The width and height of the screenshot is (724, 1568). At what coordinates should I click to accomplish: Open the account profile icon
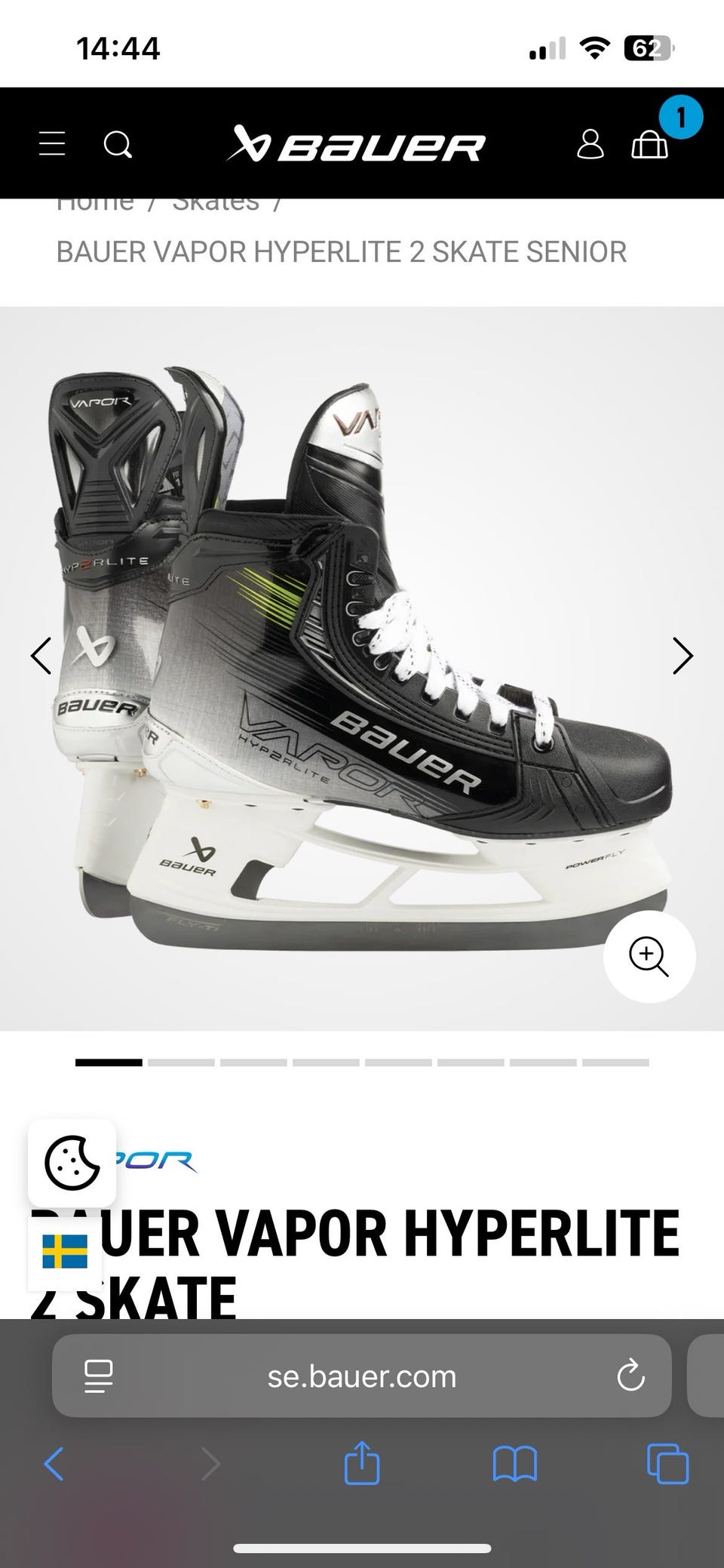pyautogui.click(x=590, y=143)
